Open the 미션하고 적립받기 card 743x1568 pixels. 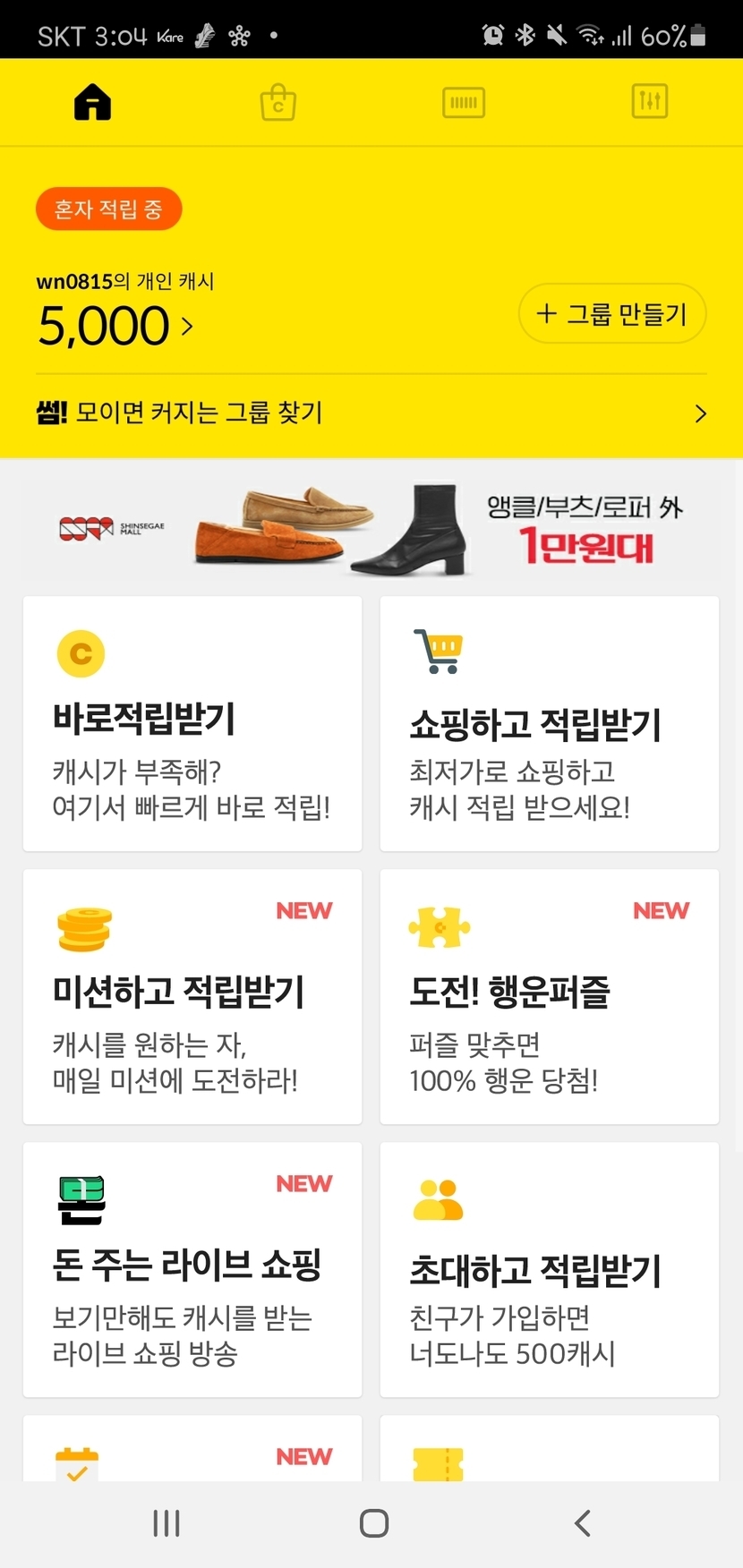tap(192, 996)
